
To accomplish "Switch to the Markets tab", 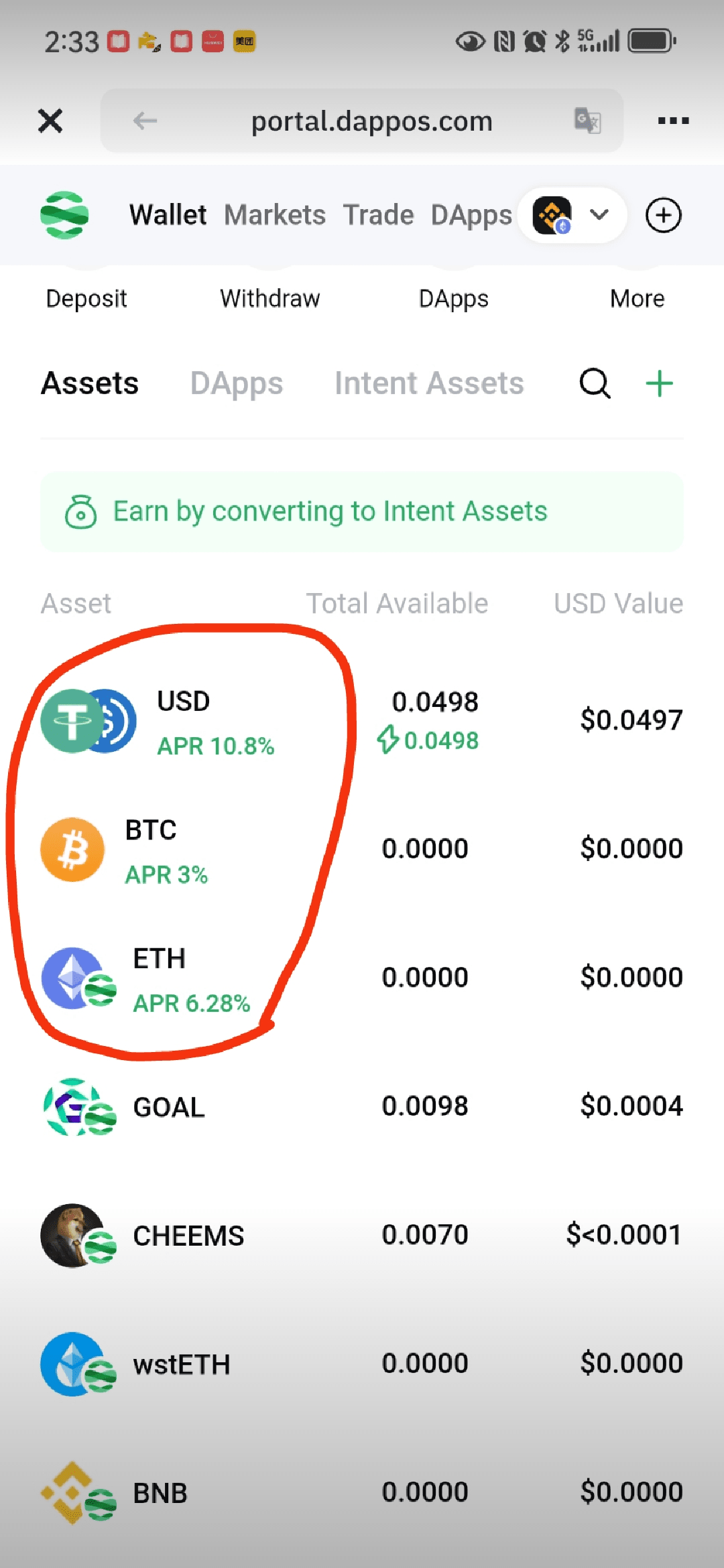I will click(275, 216).
